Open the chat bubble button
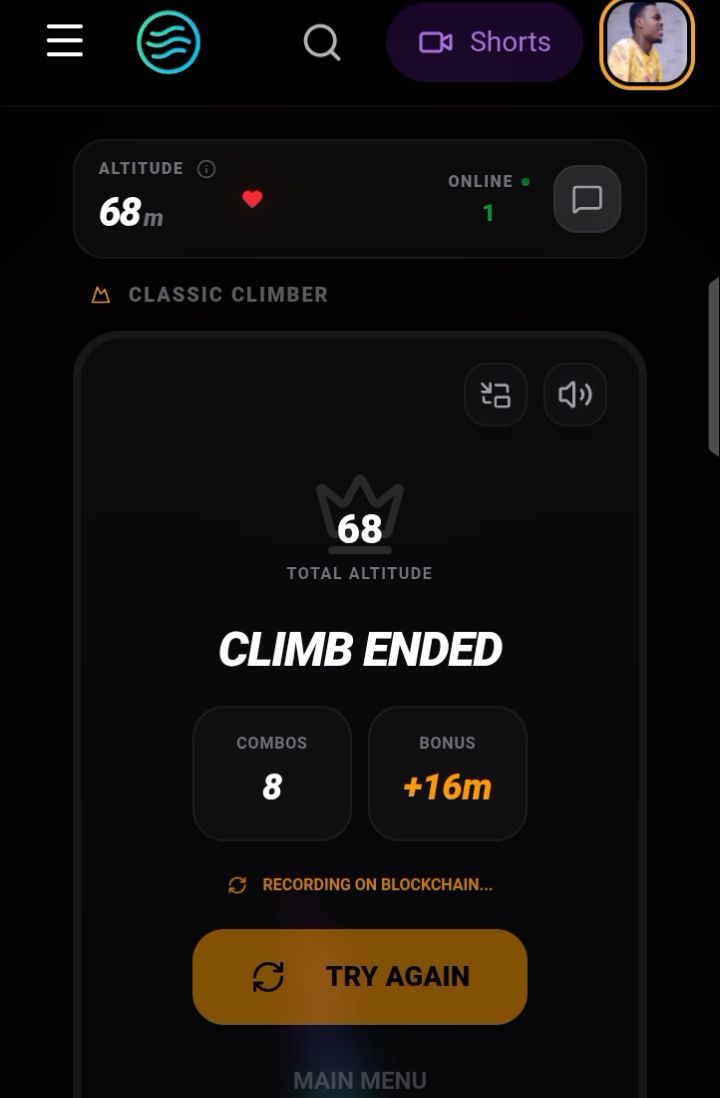 click(x=587, y=199)
